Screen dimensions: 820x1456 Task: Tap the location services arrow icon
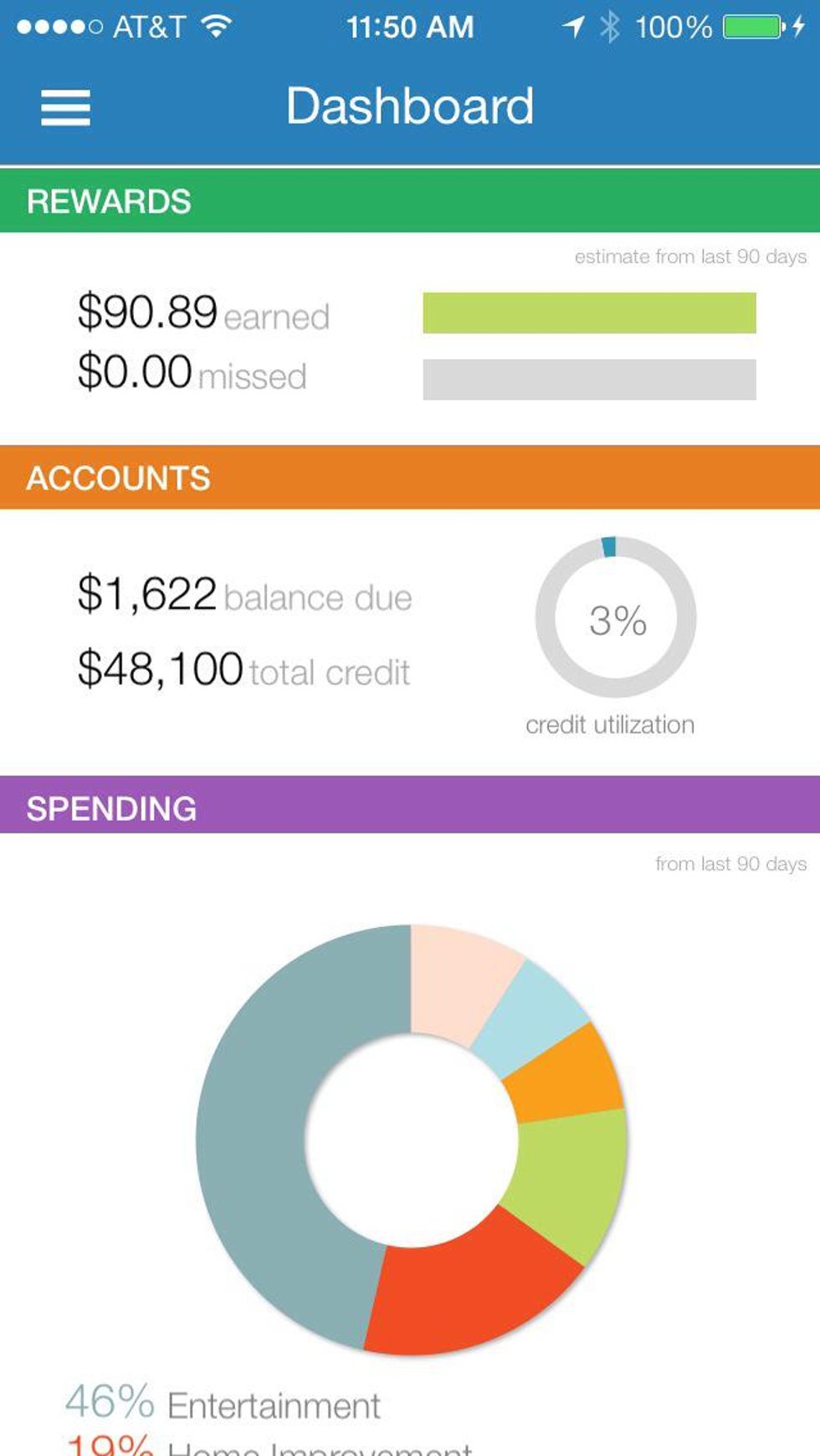pos(574,26)
